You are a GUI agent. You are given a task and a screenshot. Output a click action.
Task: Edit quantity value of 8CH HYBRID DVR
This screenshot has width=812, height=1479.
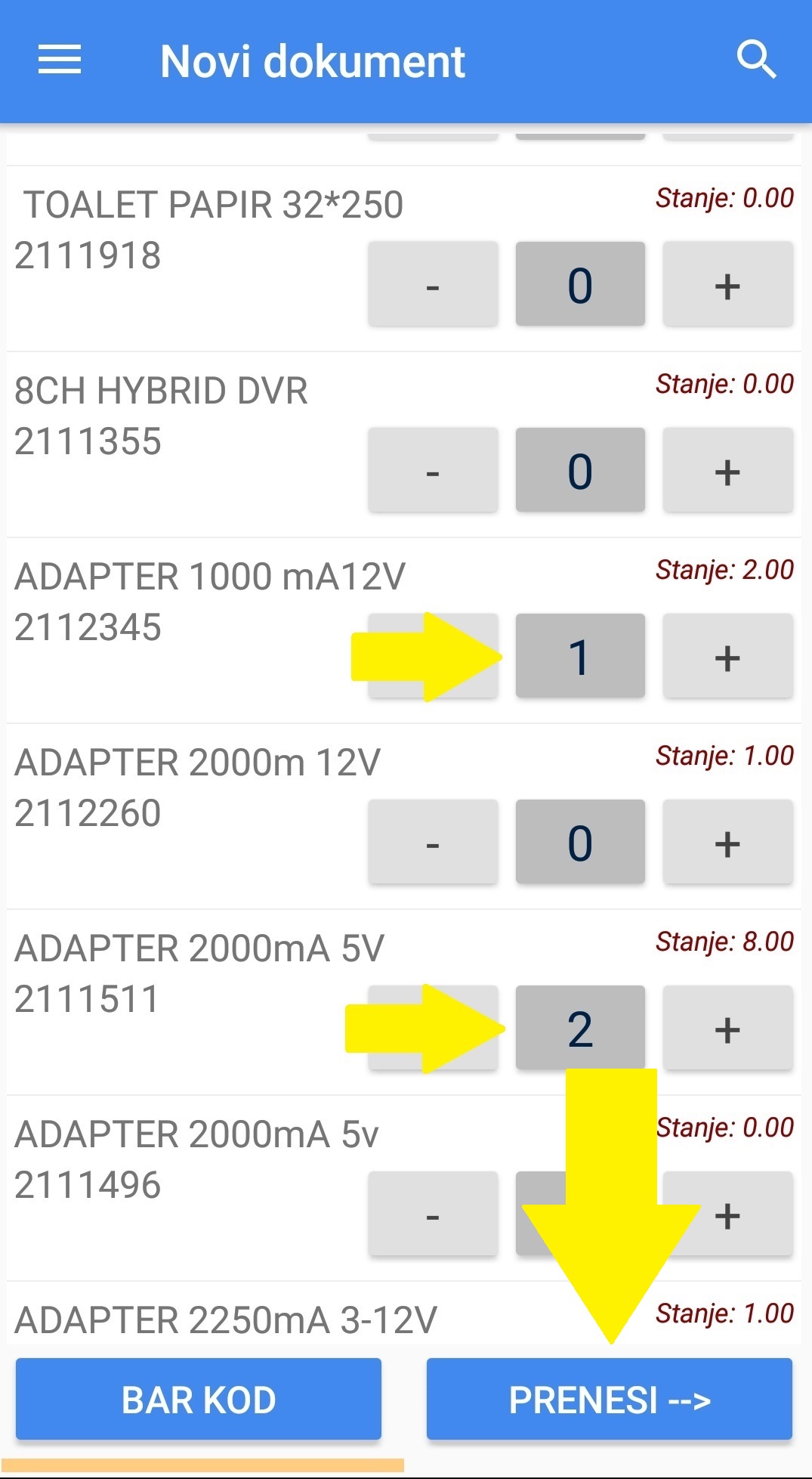(579, 471)
